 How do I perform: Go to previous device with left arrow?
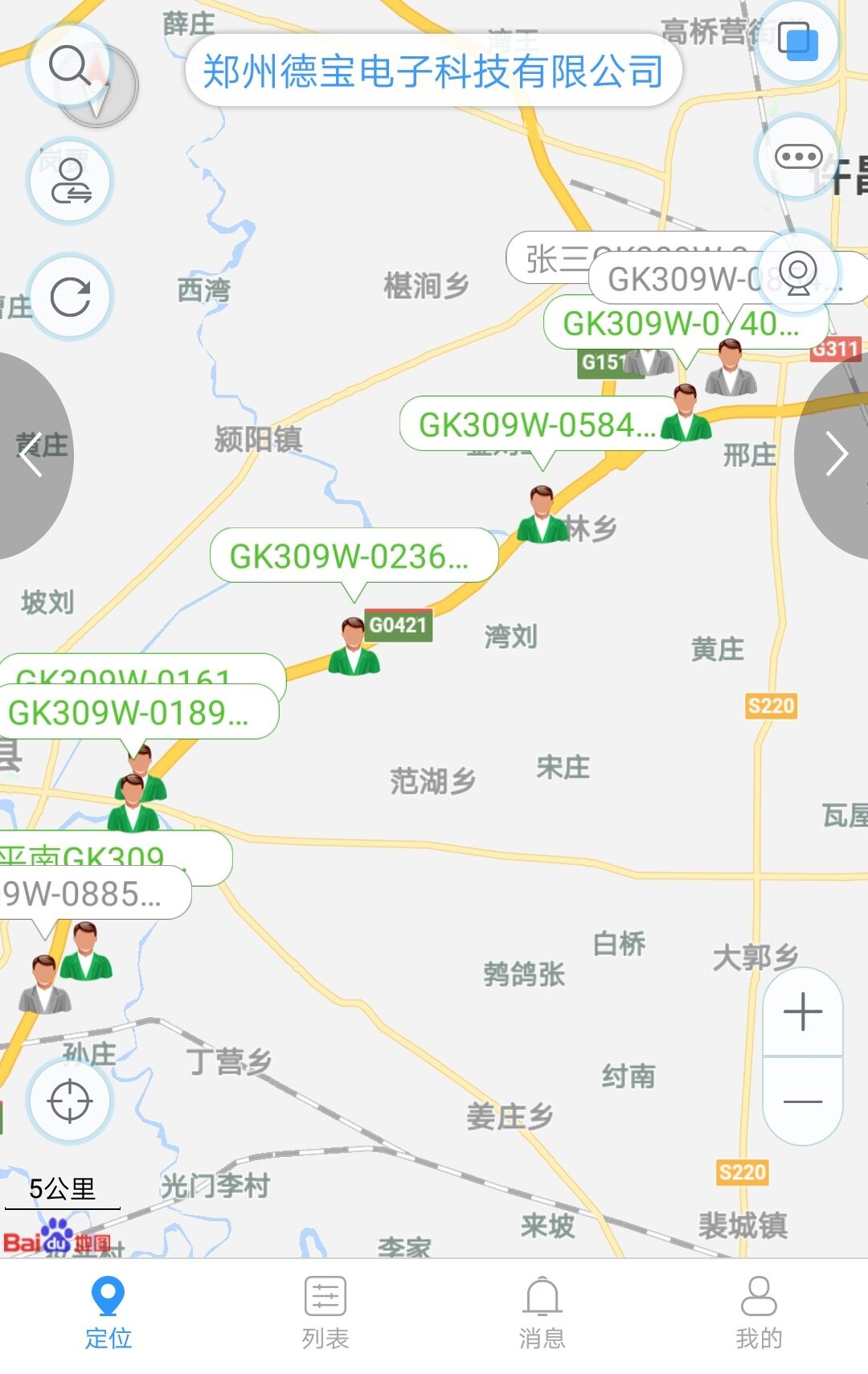tap(31, 455)
